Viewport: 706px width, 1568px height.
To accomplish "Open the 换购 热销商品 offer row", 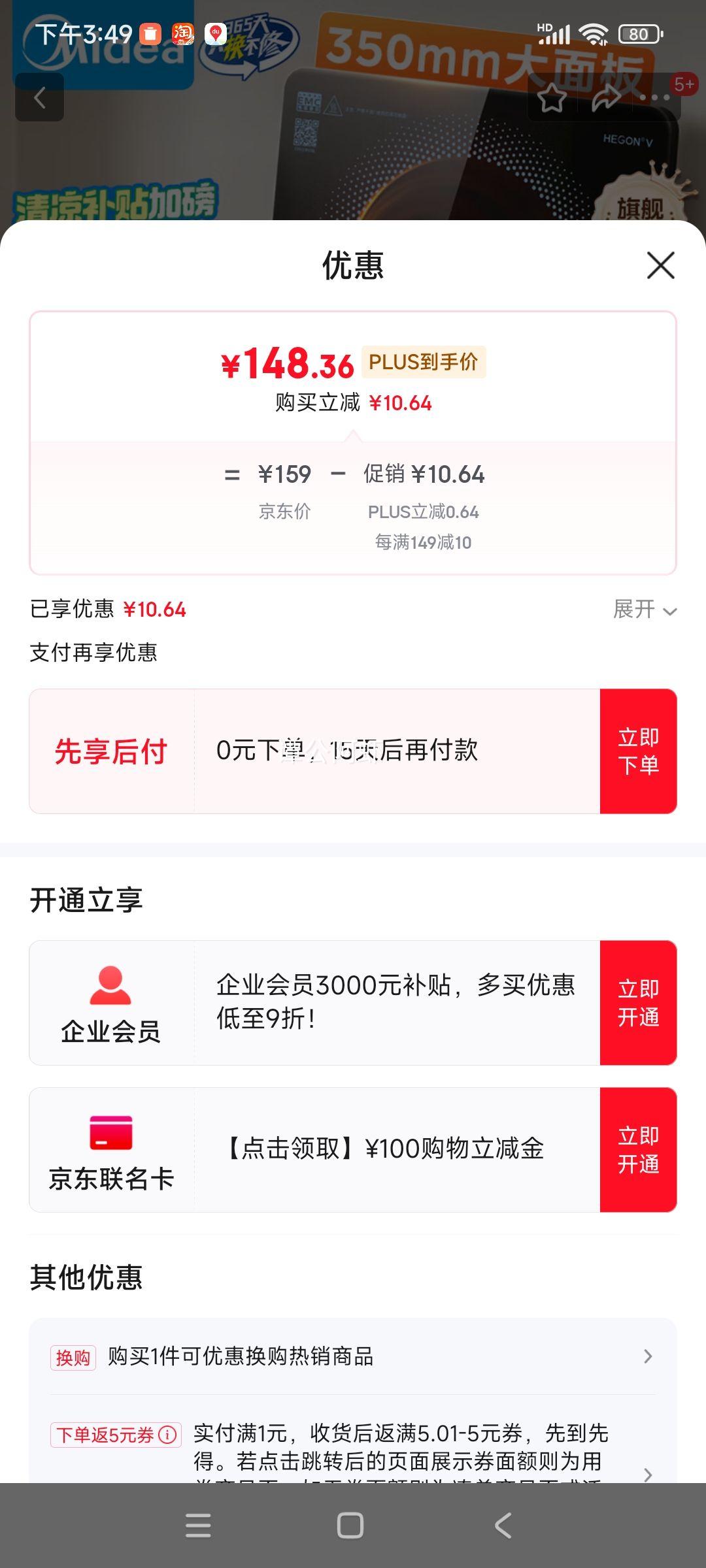I will coord(353,1357).
